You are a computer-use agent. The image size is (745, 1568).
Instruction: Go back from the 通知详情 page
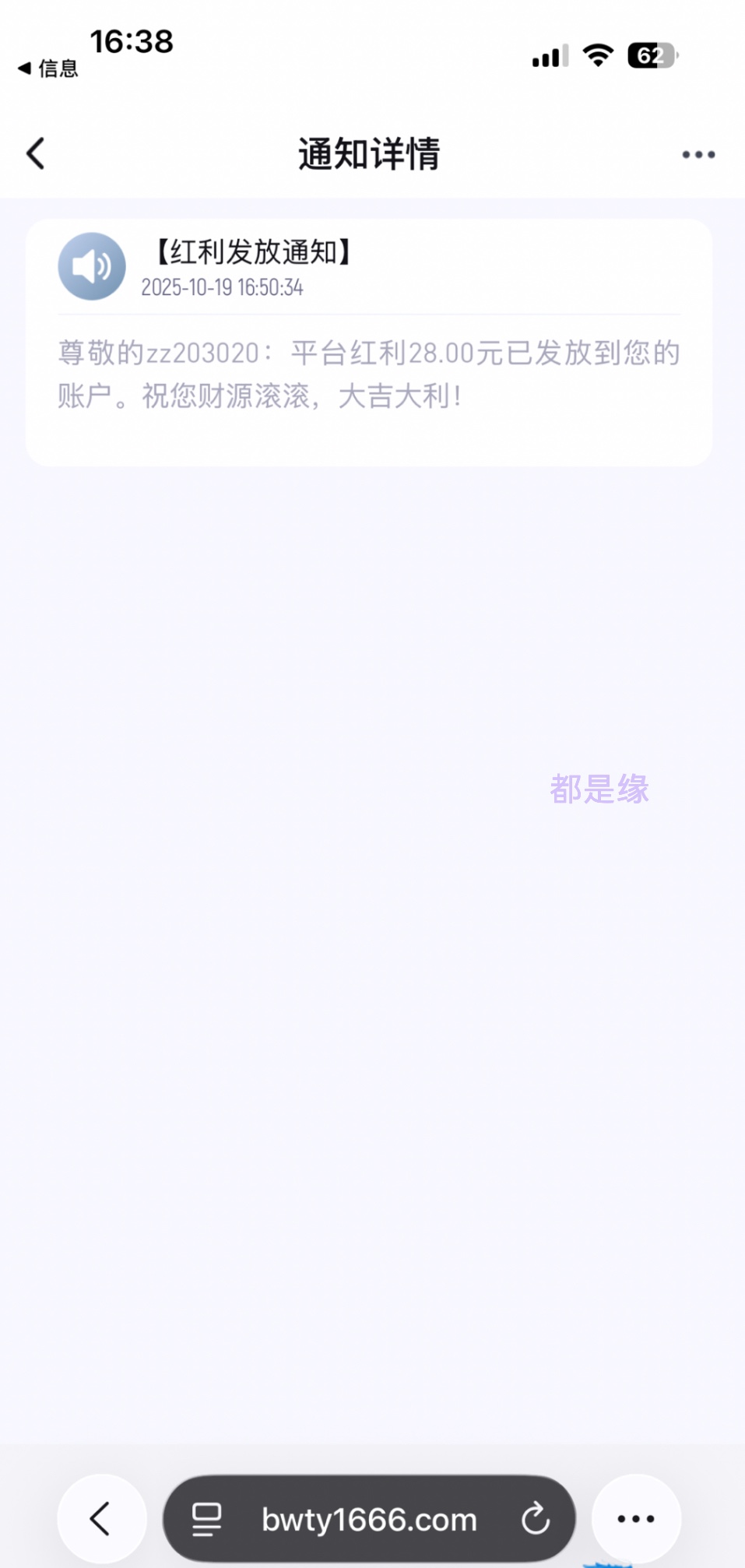pos(36,153)
